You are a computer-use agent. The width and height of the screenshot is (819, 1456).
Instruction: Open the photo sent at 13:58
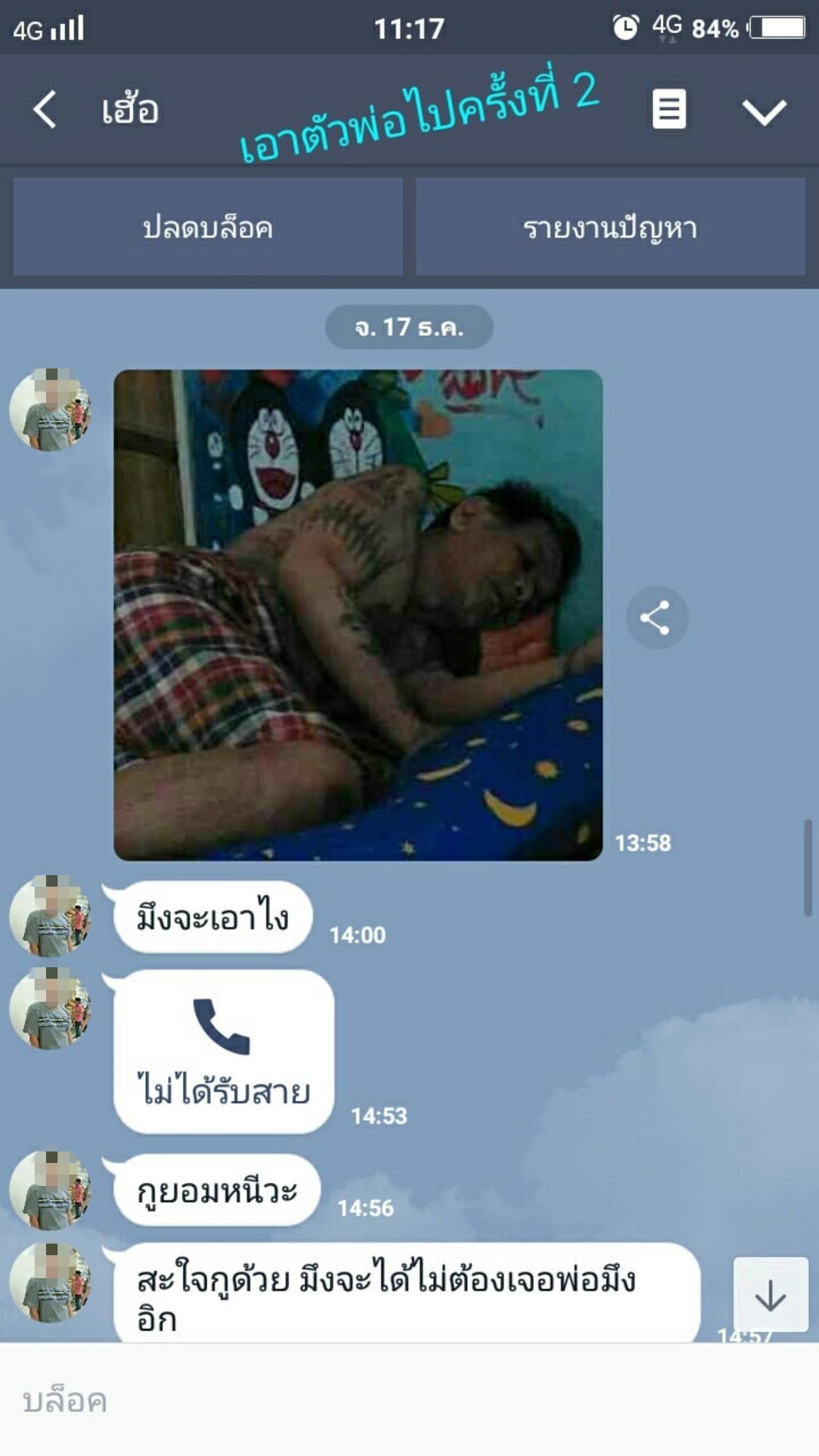tap(358, 615)
